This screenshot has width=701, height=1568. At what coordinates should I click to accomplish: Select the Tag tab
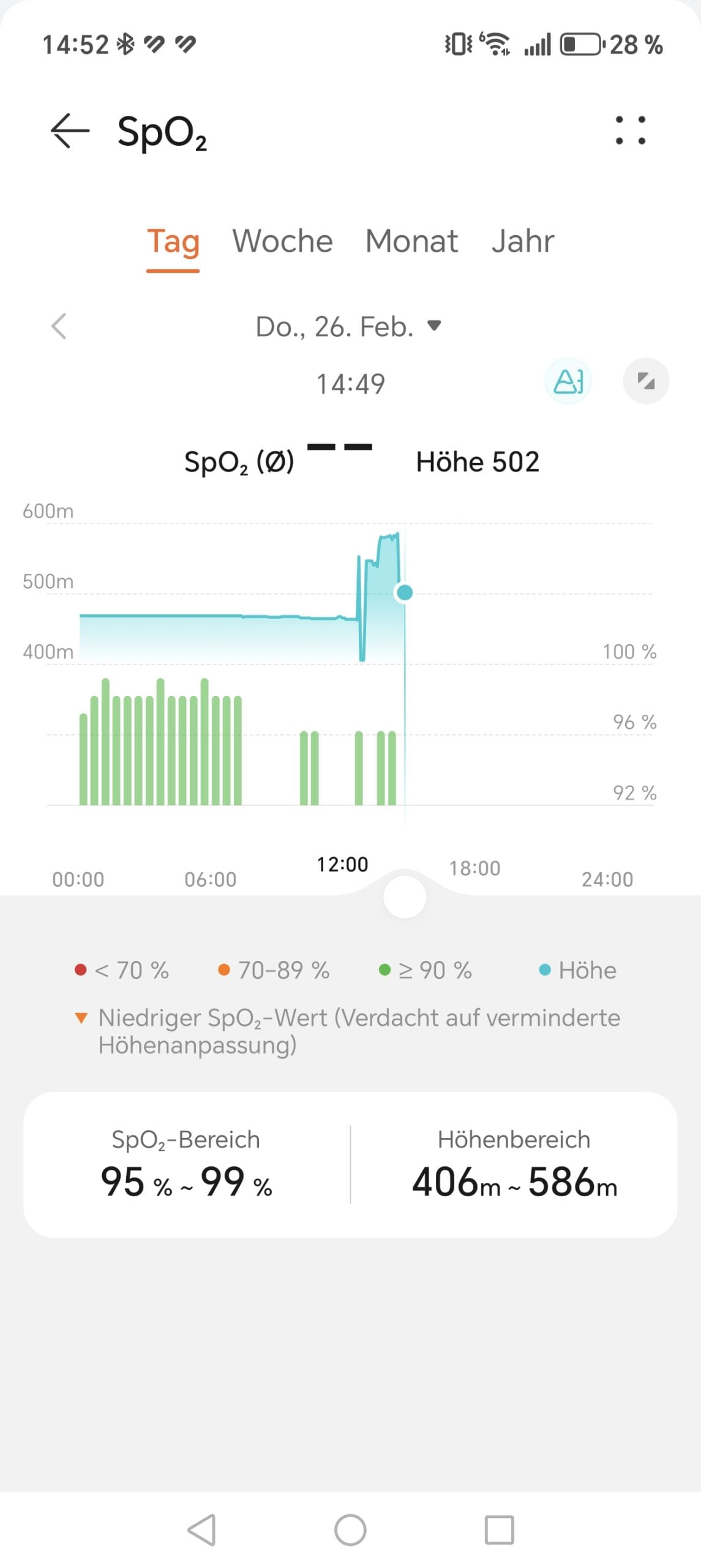pos(173,241)
